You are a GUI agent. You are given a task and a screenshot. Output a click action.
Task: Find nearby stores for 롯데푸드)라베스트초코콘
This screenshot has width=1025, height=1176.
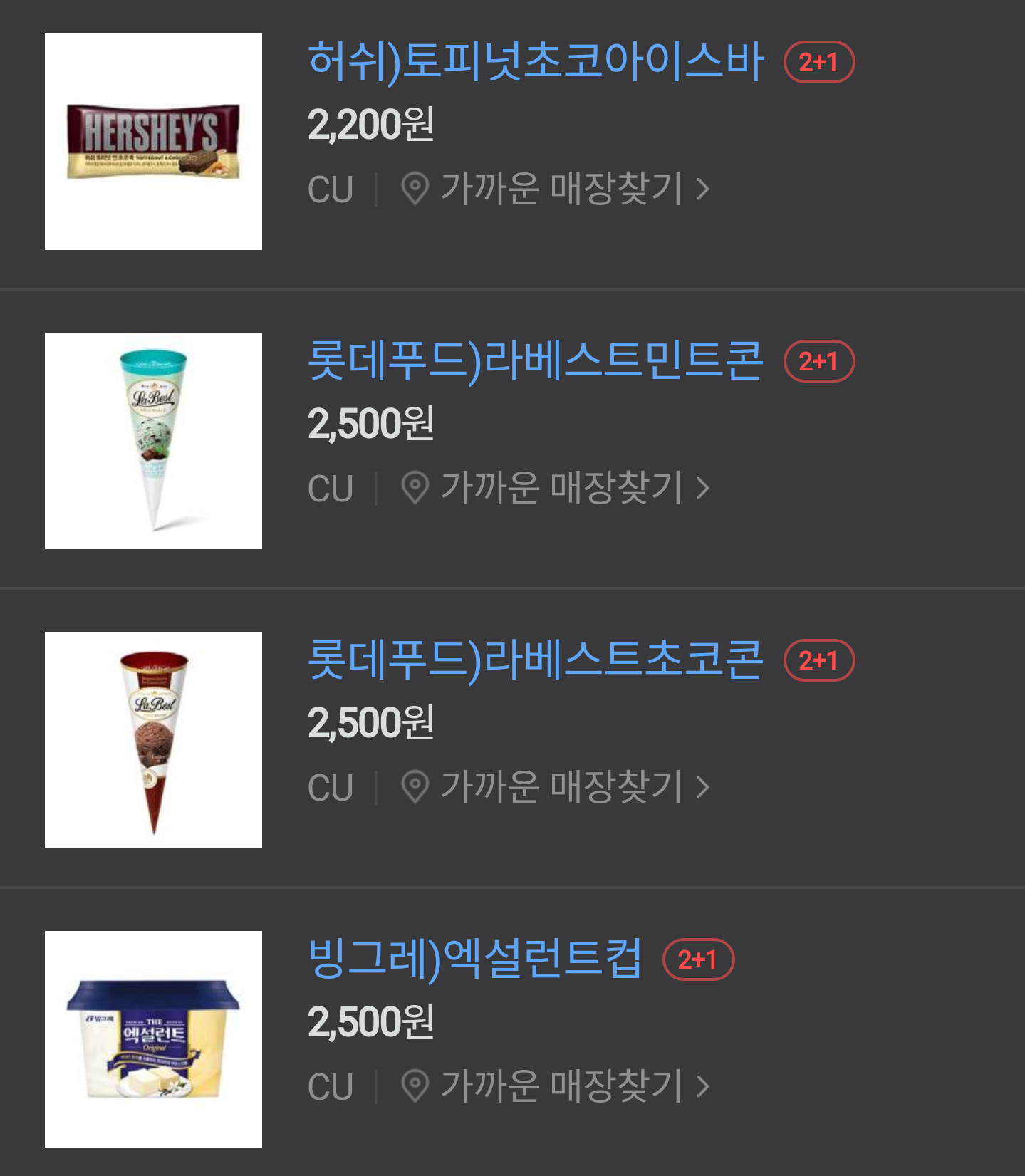pyautogui.click(x=556, y=787)
